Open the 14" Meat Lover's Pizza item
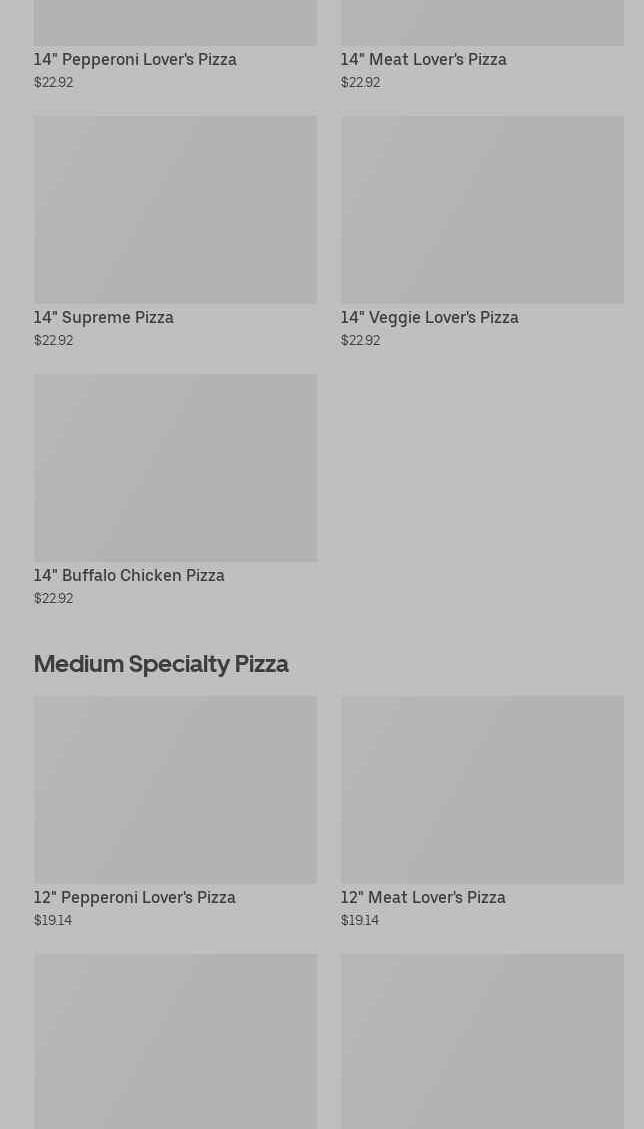This screenshot has width=644, height=1129. [423, 59]
